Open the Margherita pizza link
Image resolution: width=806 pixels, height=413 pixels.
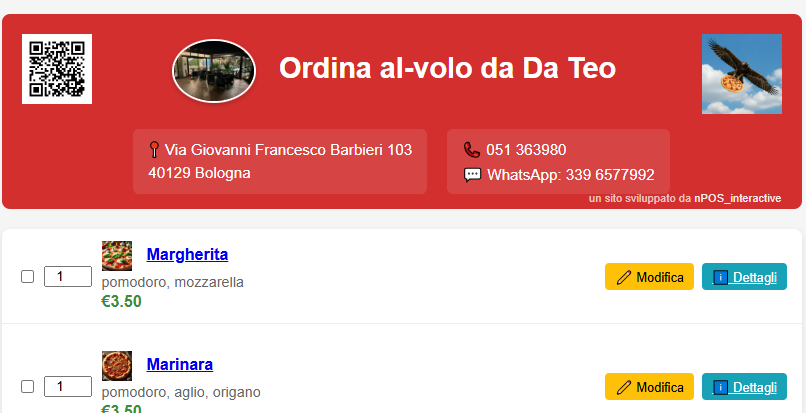[x=187, y=254]
